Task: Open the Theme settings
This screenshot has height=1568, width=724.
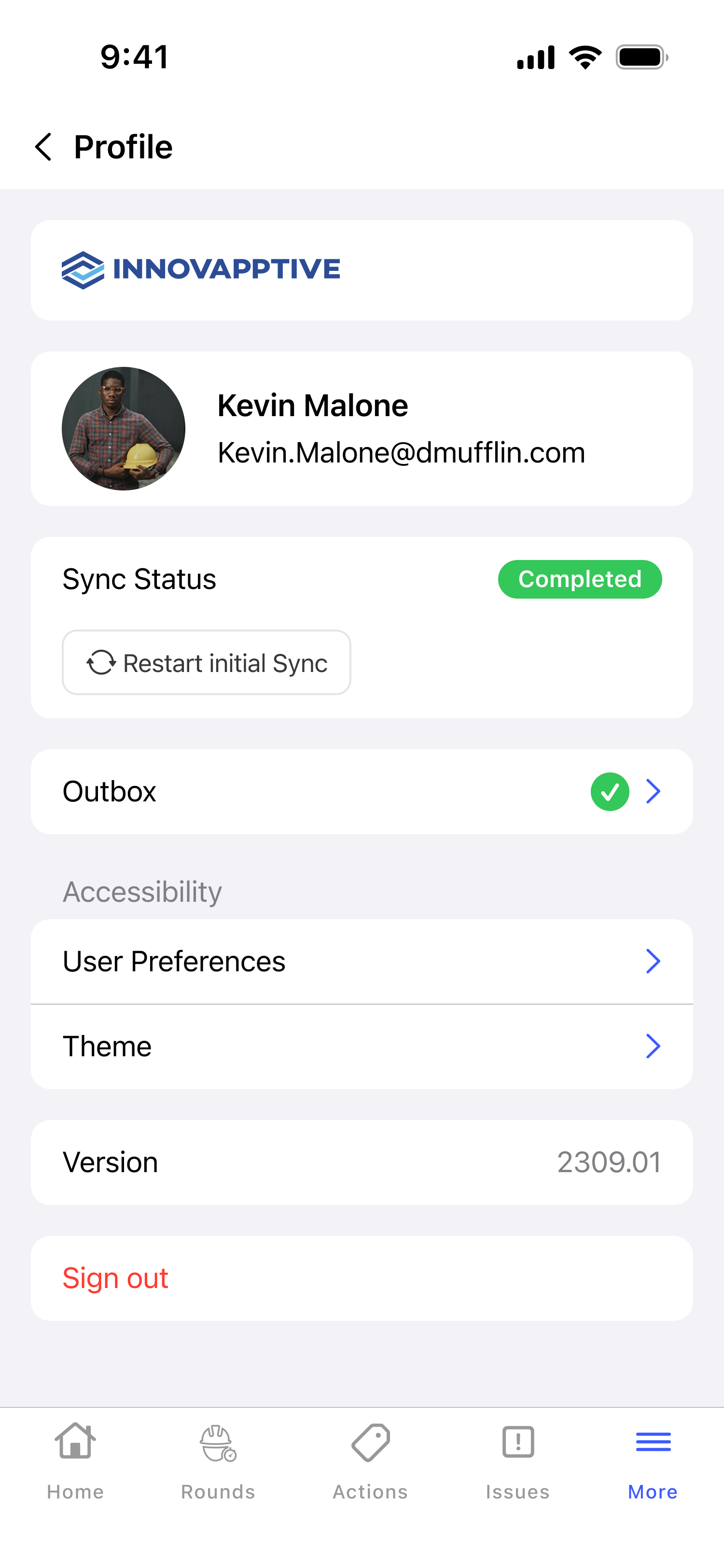Action: click(362, 1046)
